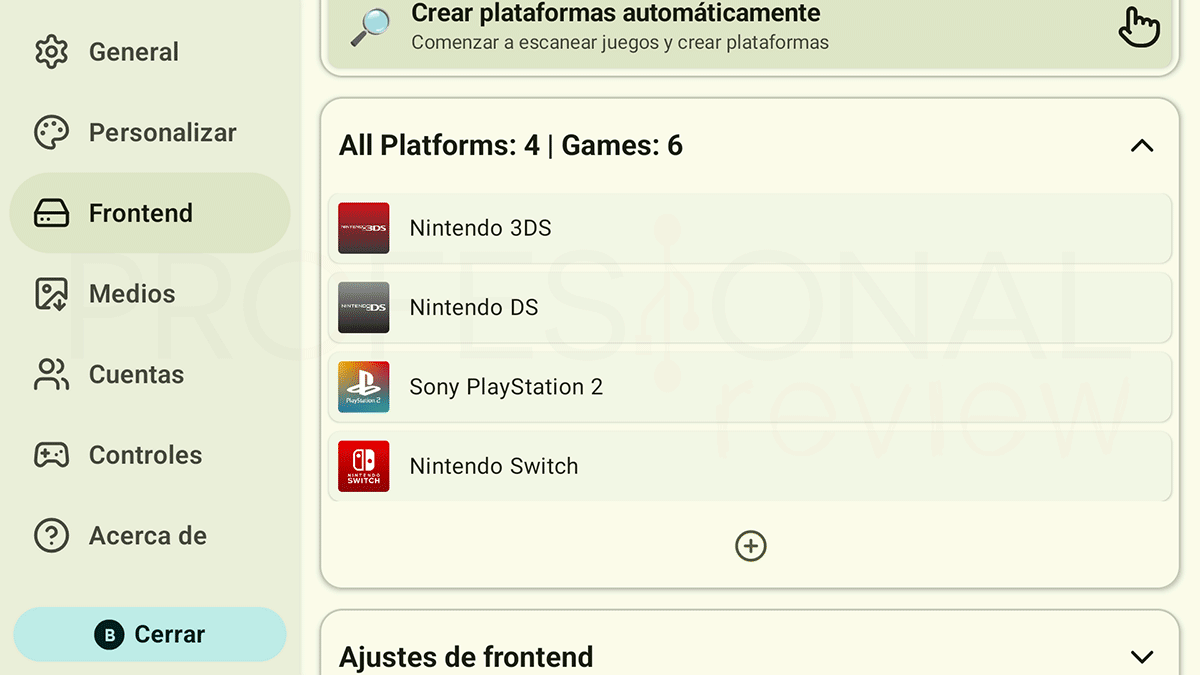Open the General settings section

[x=150, y=52]
